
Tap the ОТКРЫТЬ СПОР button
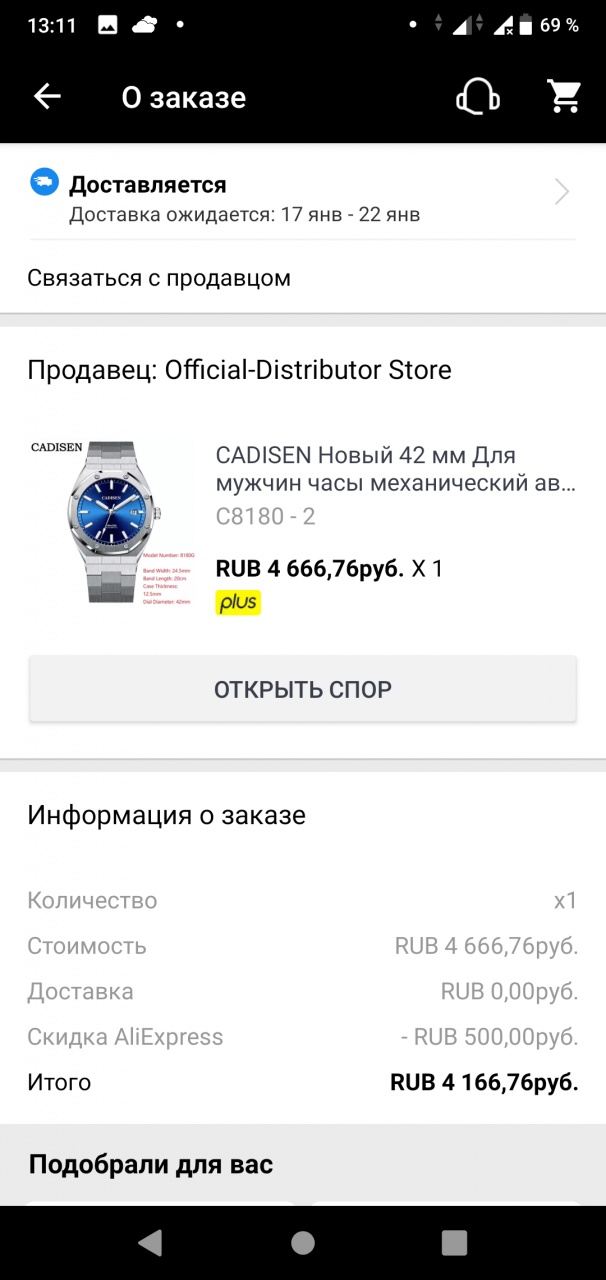click(302, 689)
